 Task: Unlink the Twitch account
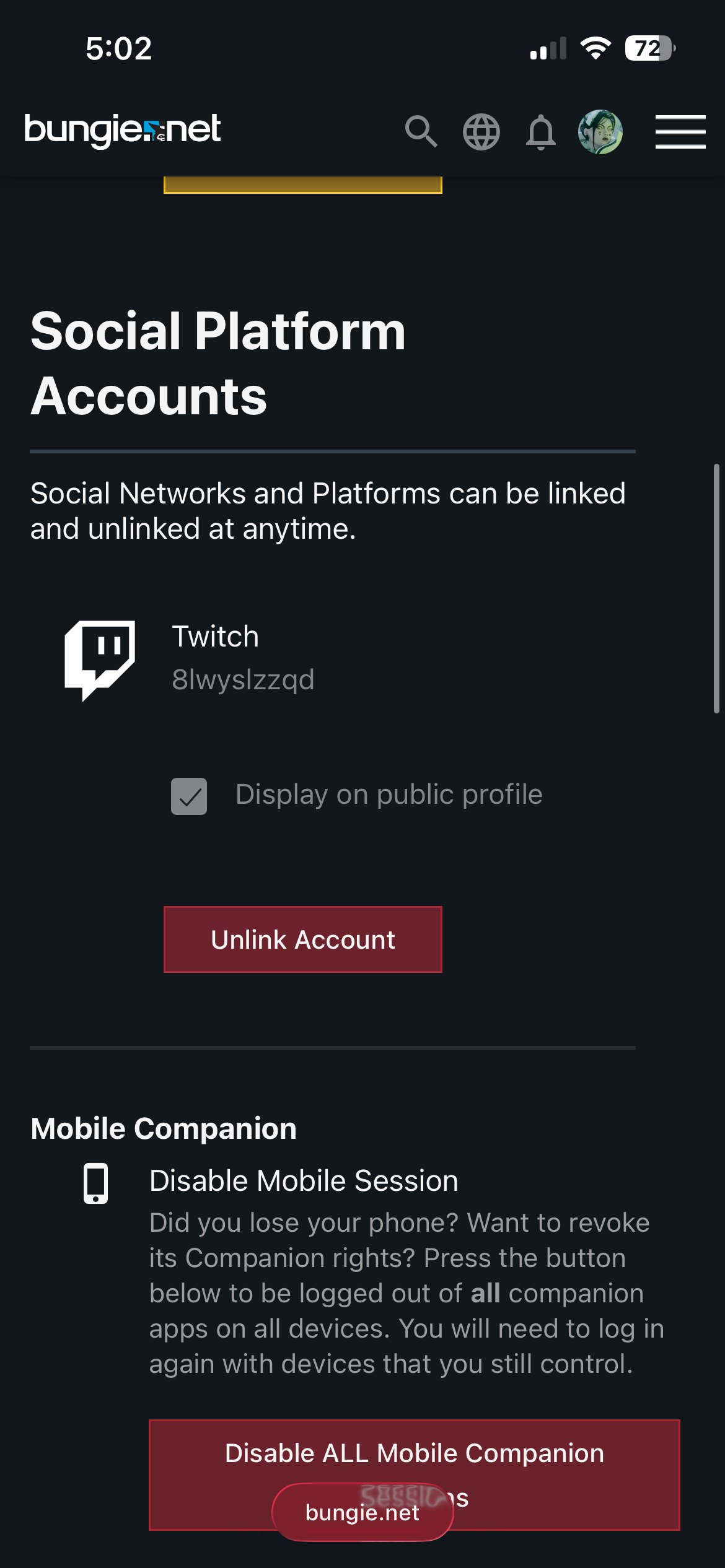pos(302,939)
